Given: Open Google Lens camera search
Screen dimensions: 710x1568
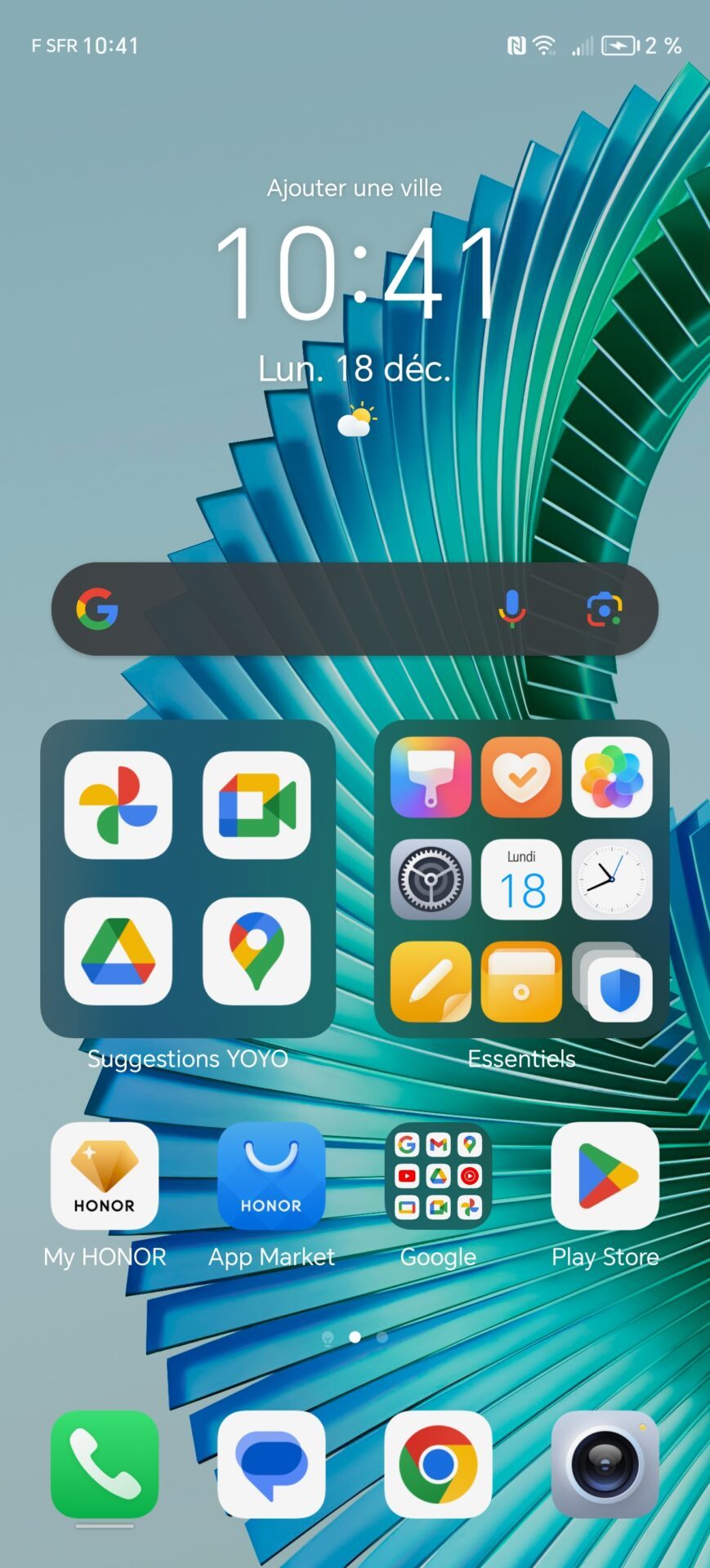Looking at the screenshot, I should click(605, 609).
